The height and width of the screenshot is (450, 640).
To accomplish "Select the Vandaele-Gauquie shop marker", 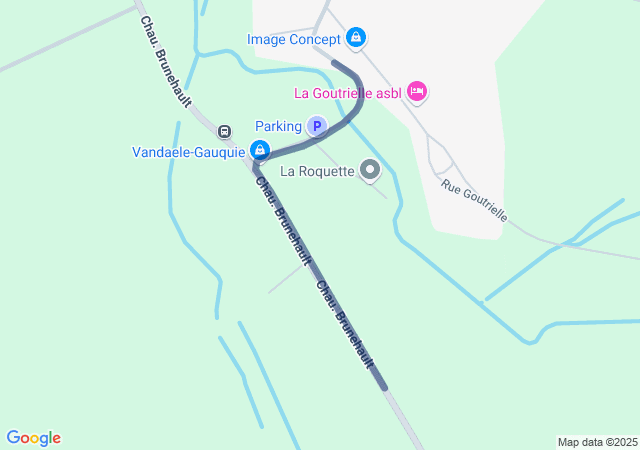I will point(260,151).
